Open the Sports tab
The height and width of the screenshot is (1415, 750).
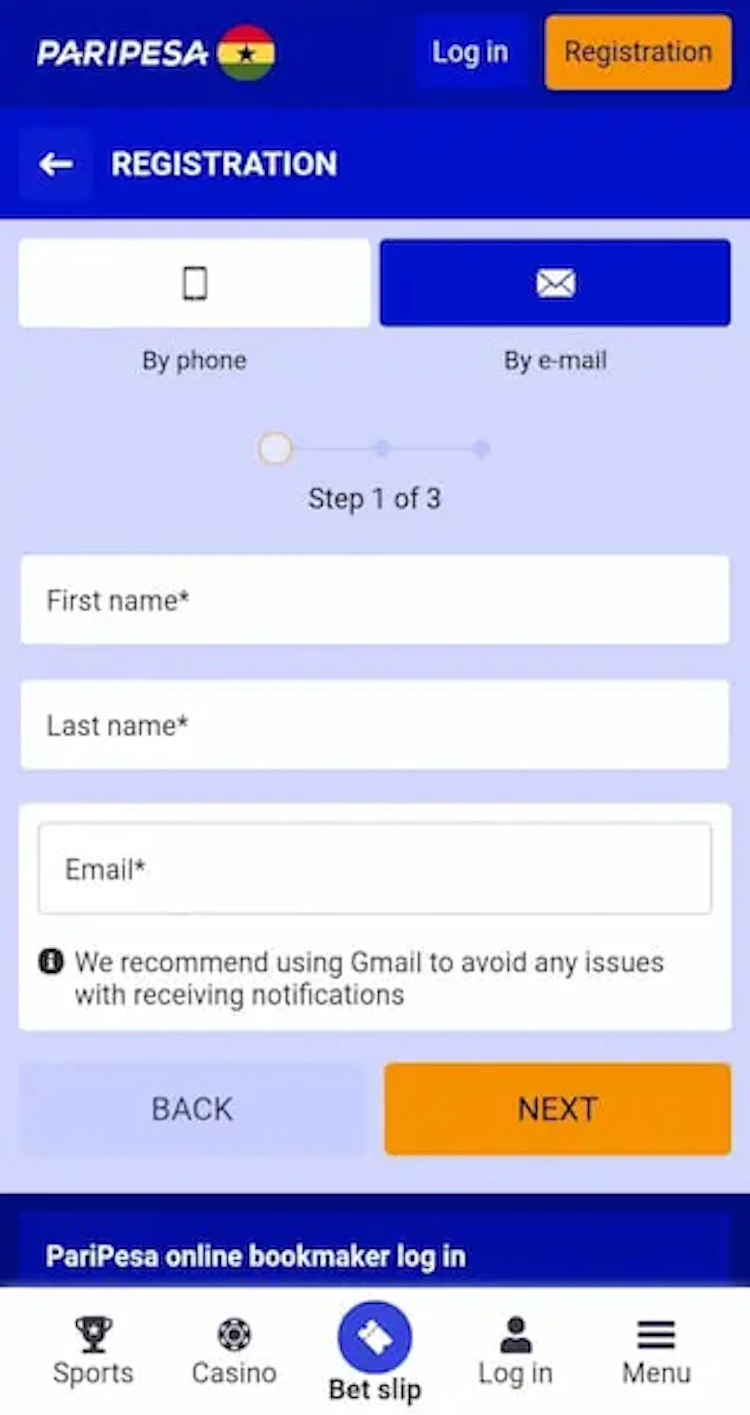coord(93,1352)
